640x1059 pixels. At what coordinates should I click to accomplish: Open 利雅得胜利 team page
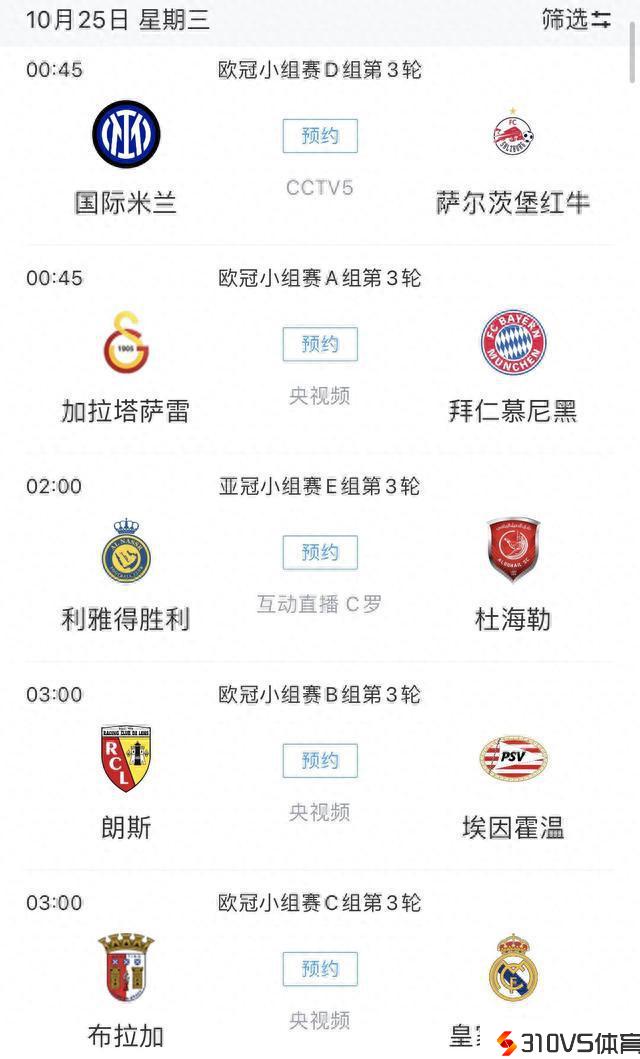coord(126,551)
